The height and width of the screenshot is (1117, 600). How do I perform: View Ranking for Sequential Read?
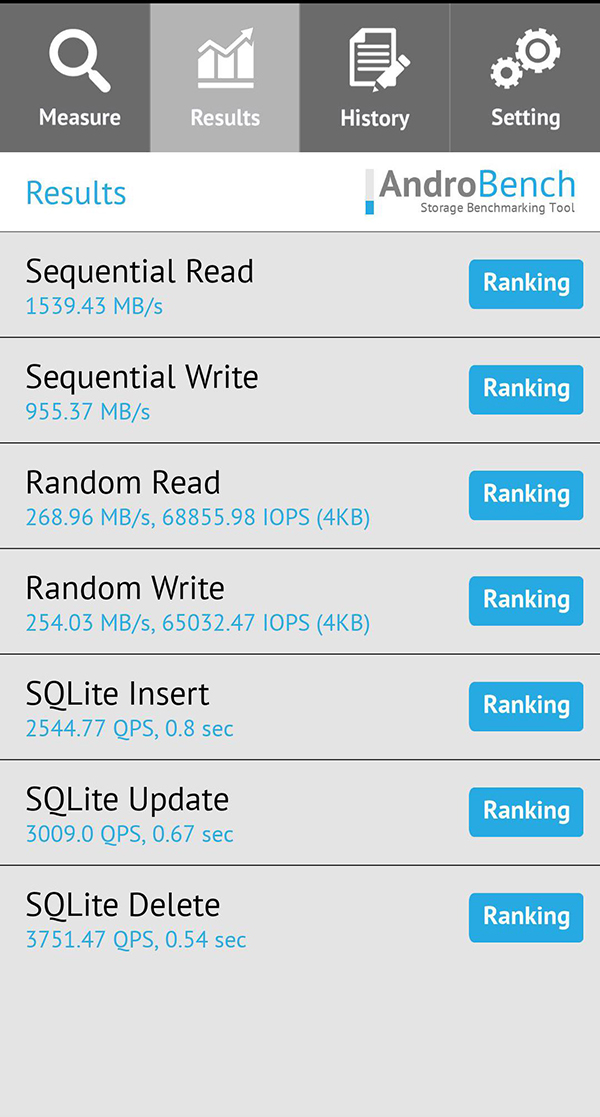pyautogui.click(x=526, y=283)
